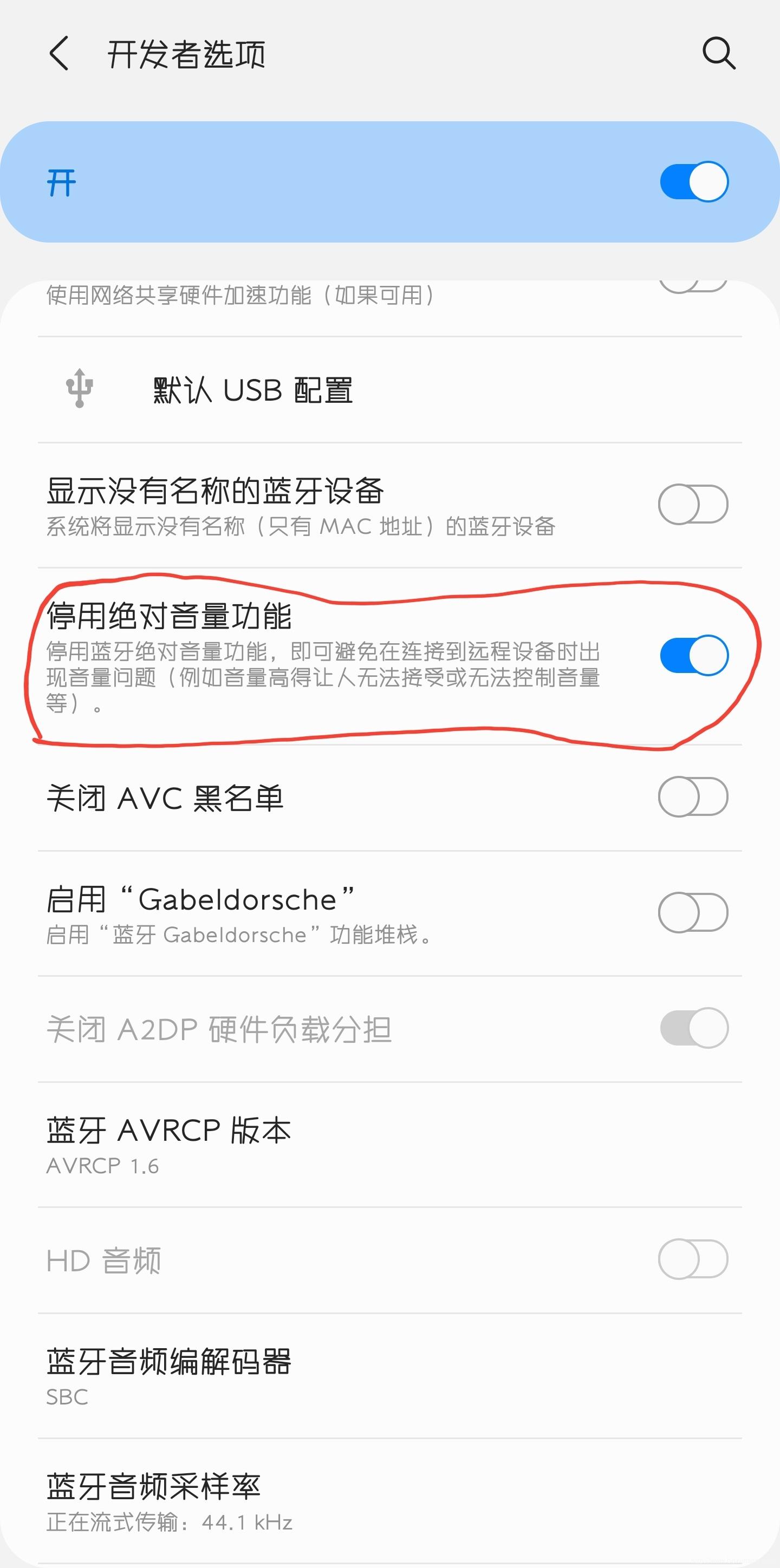The image size is (780, 1568).
Task: Enable the 启用 "Gabeldorsche" switch
Action: [693, 912]
